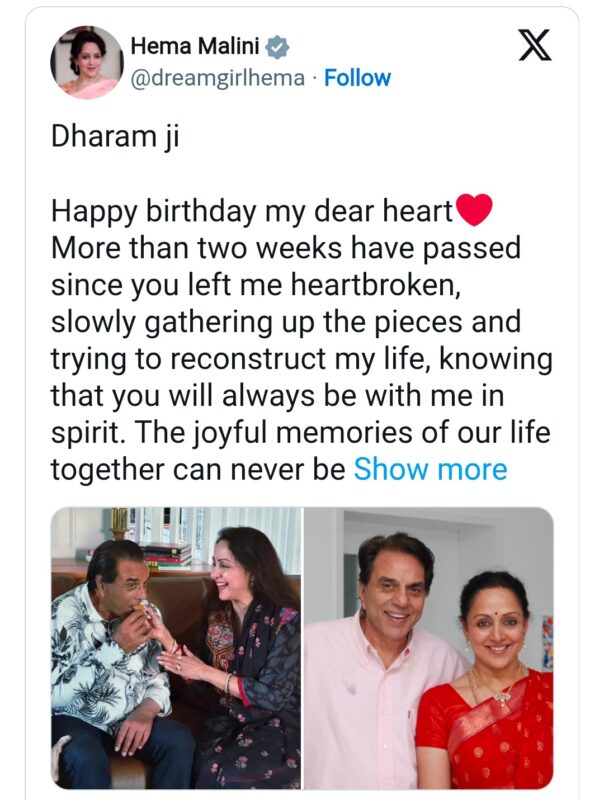Follow the @dreamgirlhema account
The width and height of the screenshot is (604, 800).
pos(357,78)
